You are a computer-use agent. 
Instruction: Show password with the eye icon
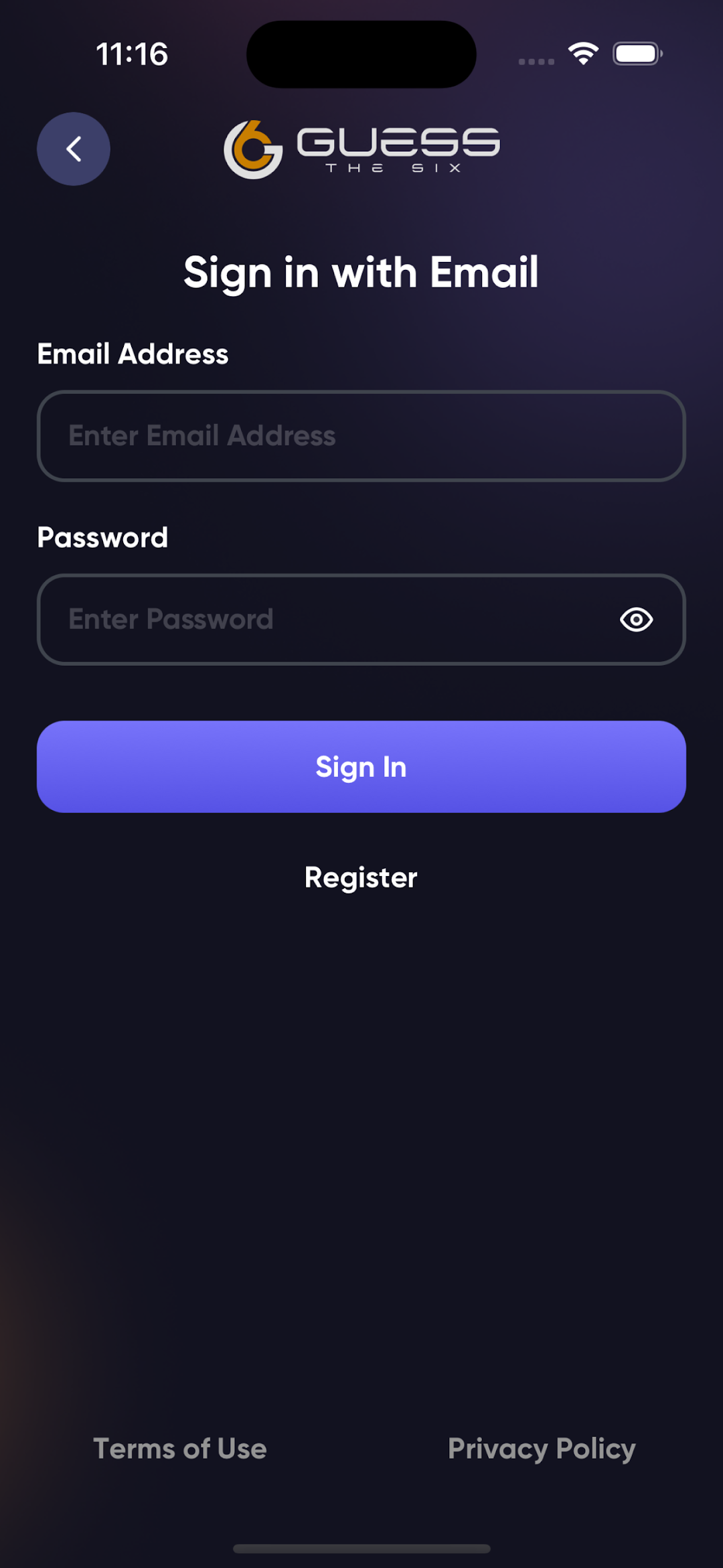coord(636,620)
